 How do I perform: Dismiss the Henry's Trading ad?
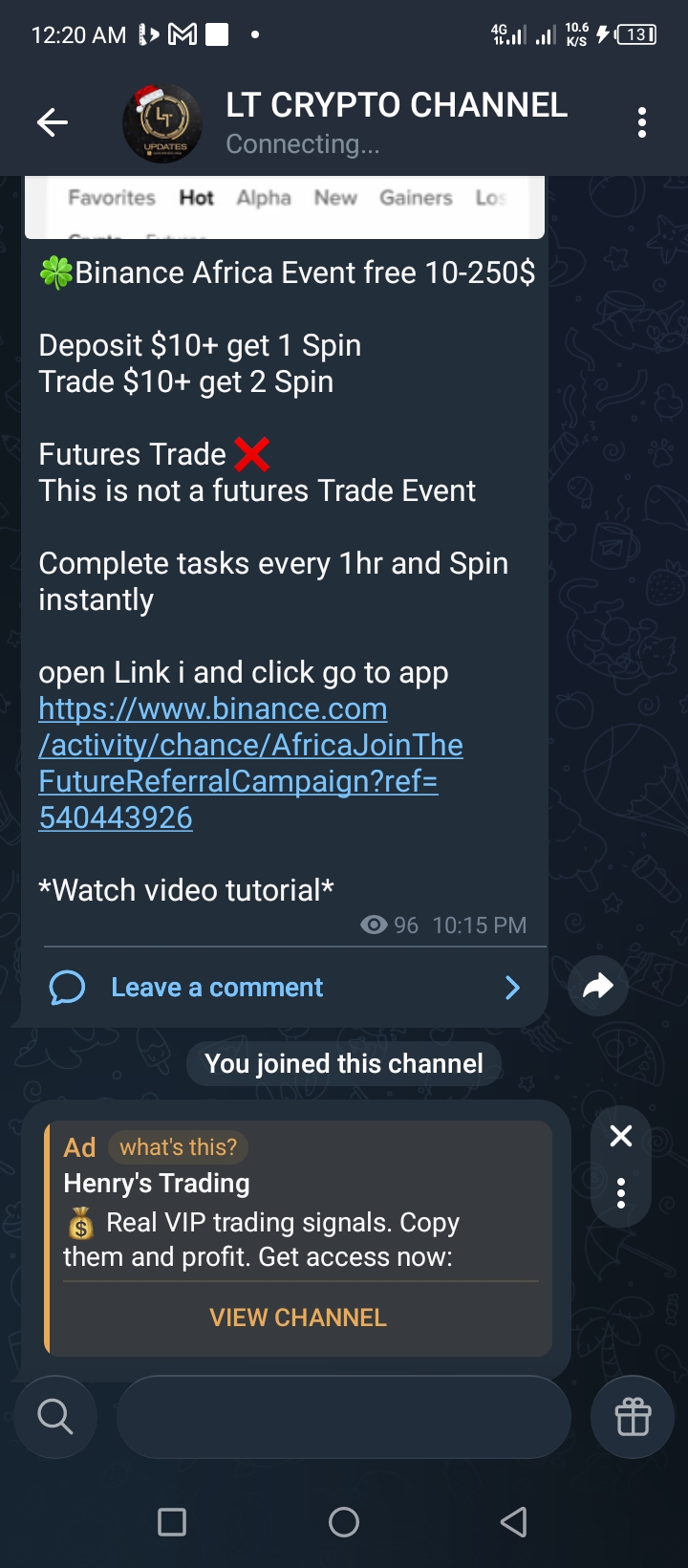(x=621, y=1136)
